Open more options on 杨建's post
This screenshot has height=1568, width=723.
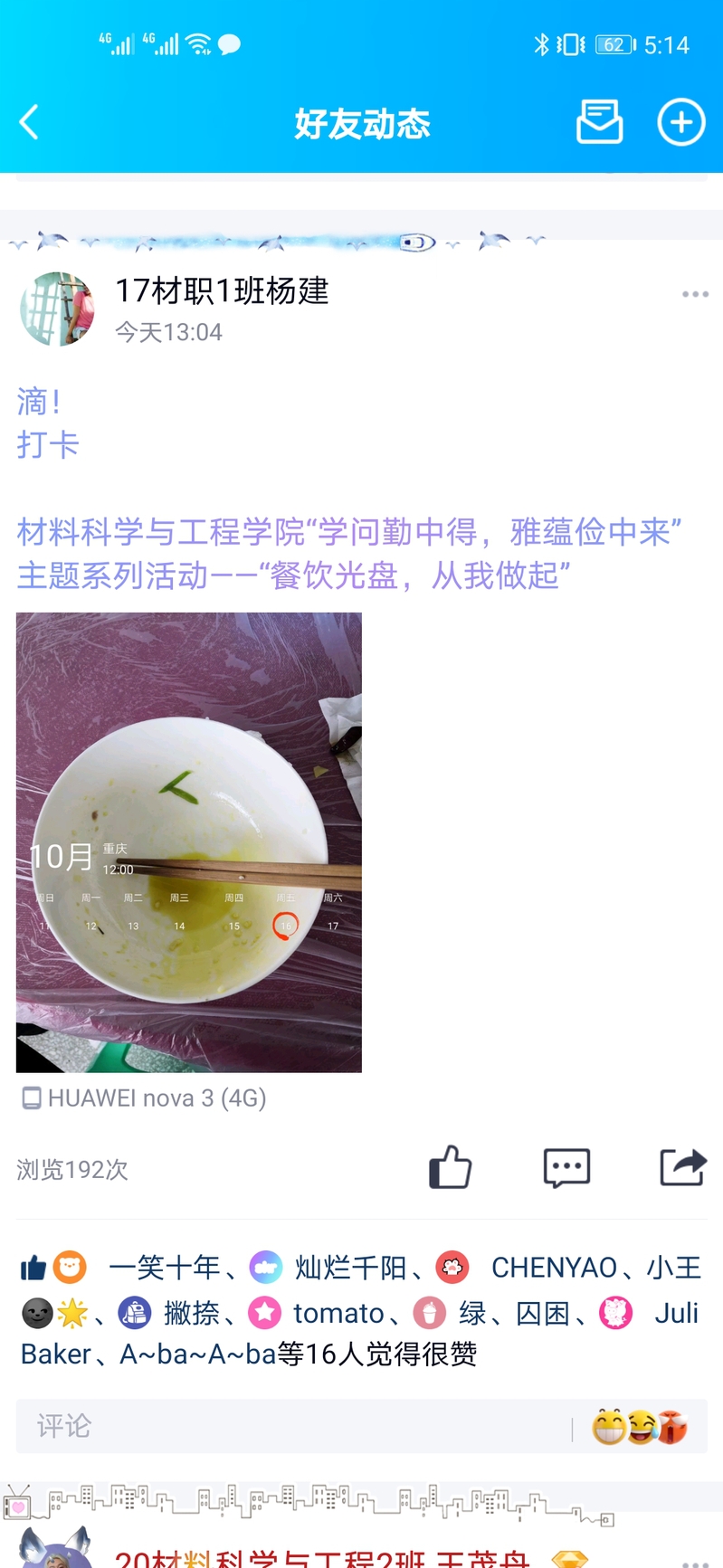[x=694, y=294]
